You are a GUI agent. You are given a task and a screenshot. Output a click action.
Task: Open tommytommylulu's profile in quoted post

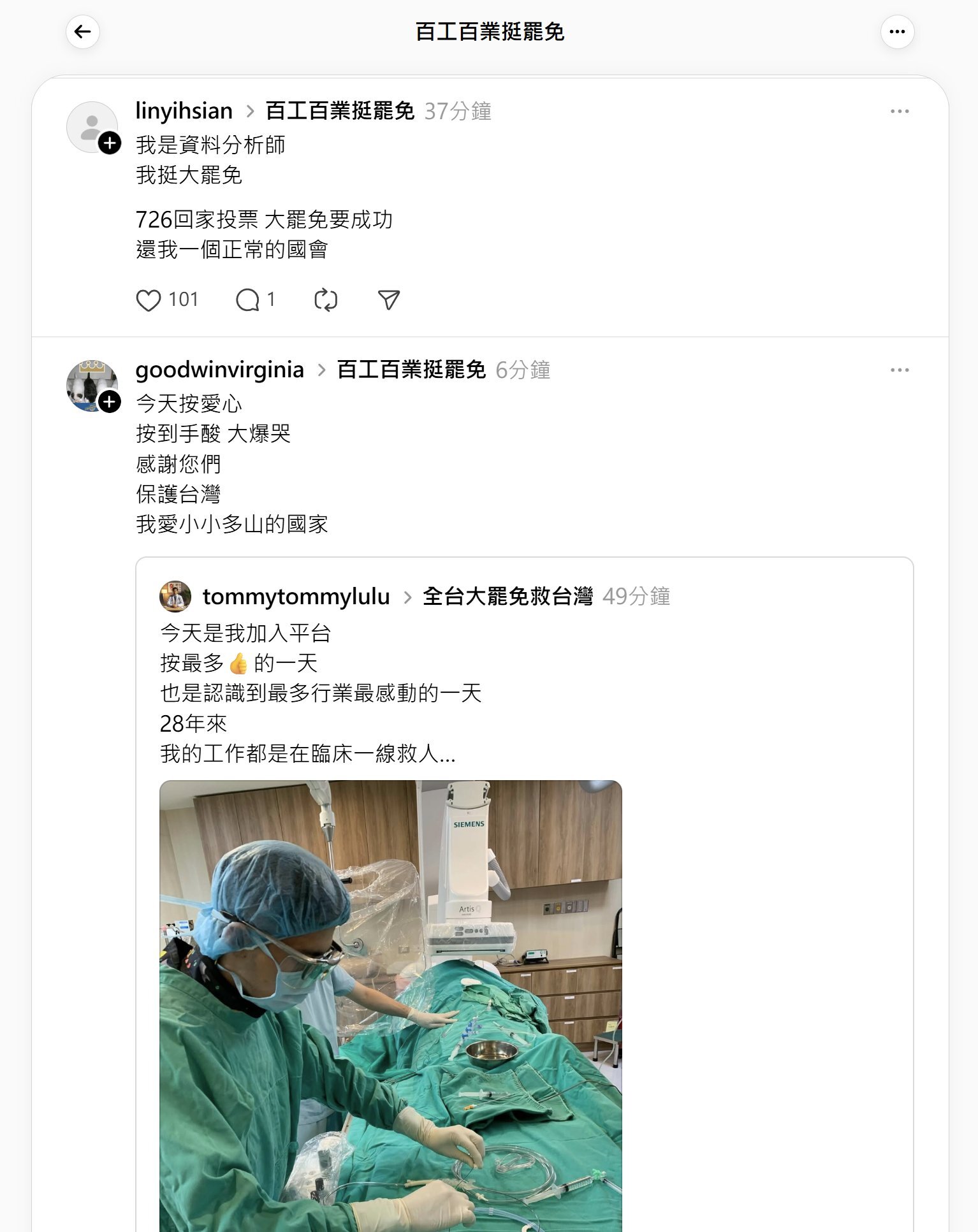pyautogui.click(x=296, y=597)
